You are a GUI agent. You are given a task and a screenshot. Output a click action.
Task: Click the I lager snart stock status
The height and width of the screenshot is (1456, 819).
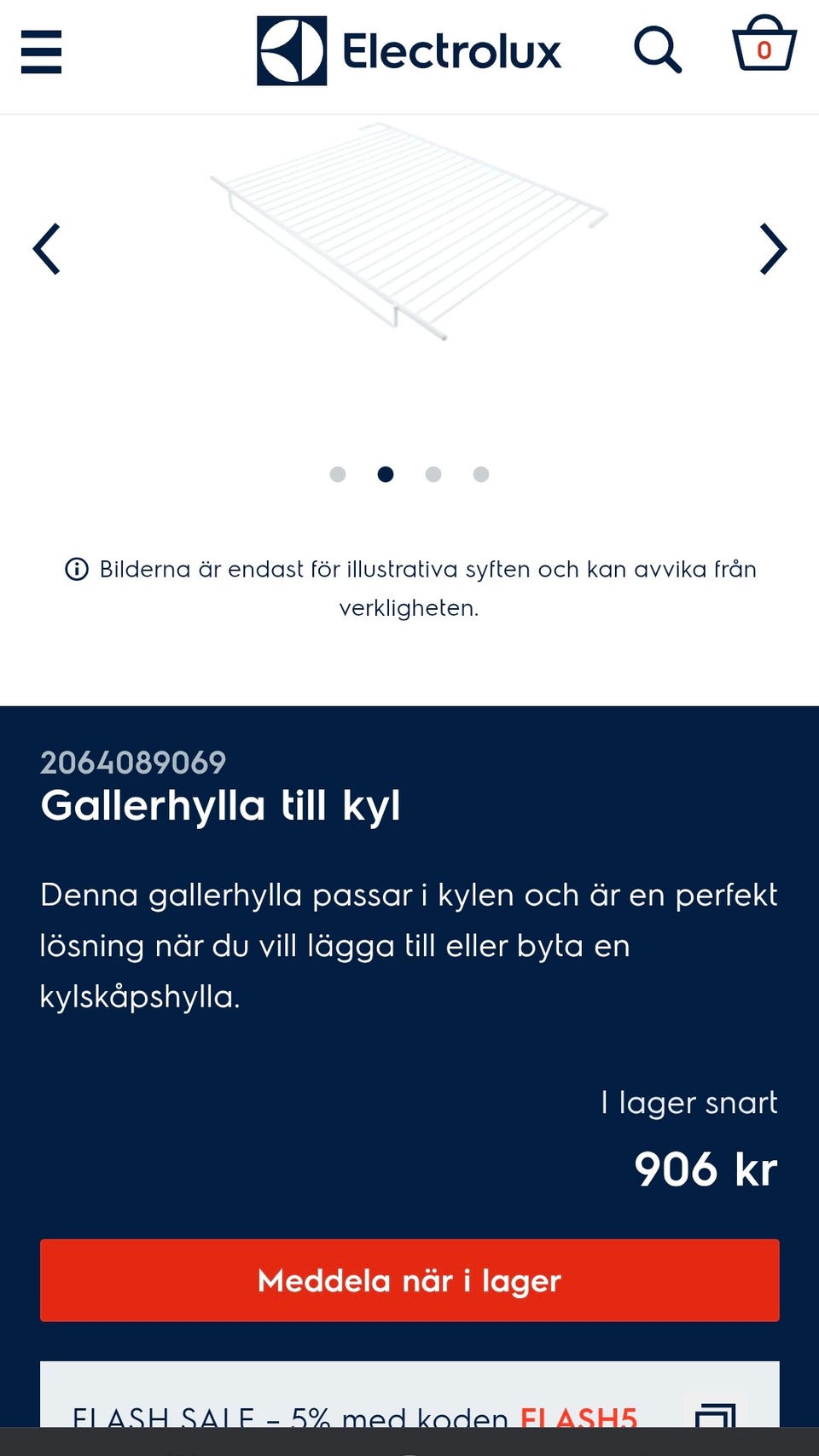tap(688, 1102)
